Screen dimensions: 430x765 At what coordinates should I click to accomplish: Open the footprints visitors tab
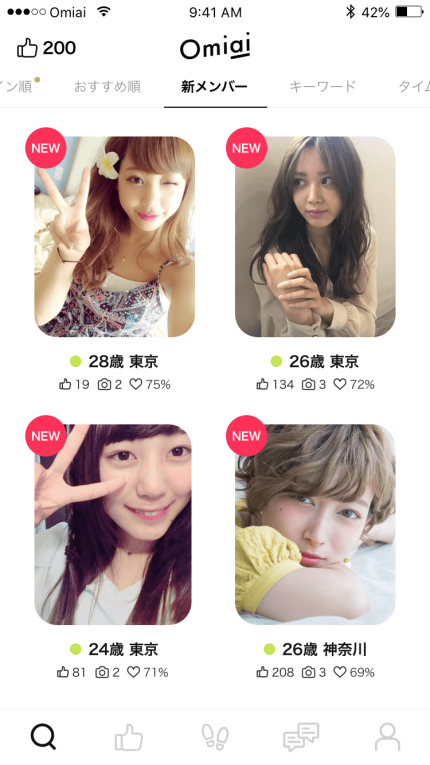point(215,737)
